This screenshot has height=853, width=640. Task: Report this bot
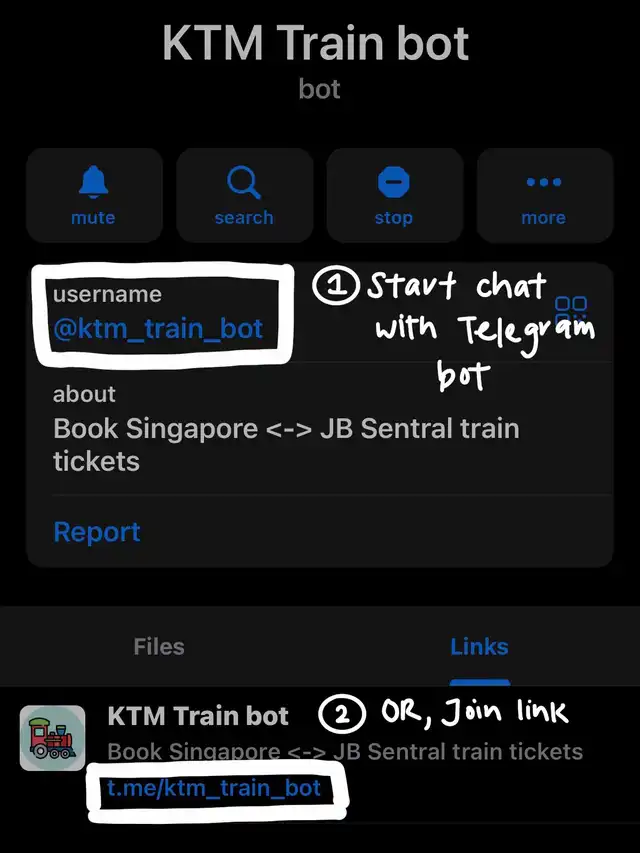tap(97, 531)
